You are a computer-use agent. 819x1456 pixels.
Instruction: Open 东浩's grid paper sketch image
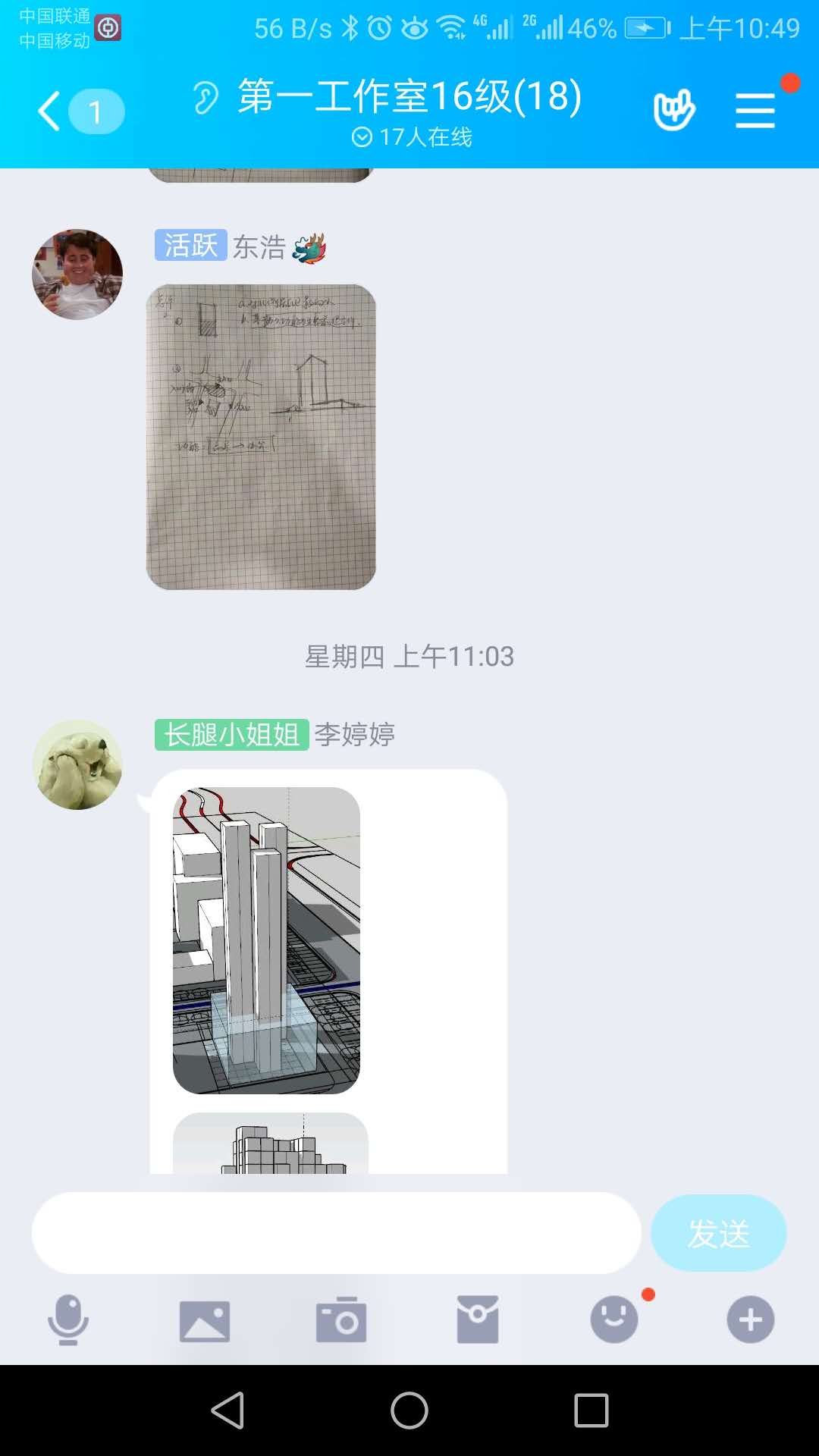click(261, 437)
